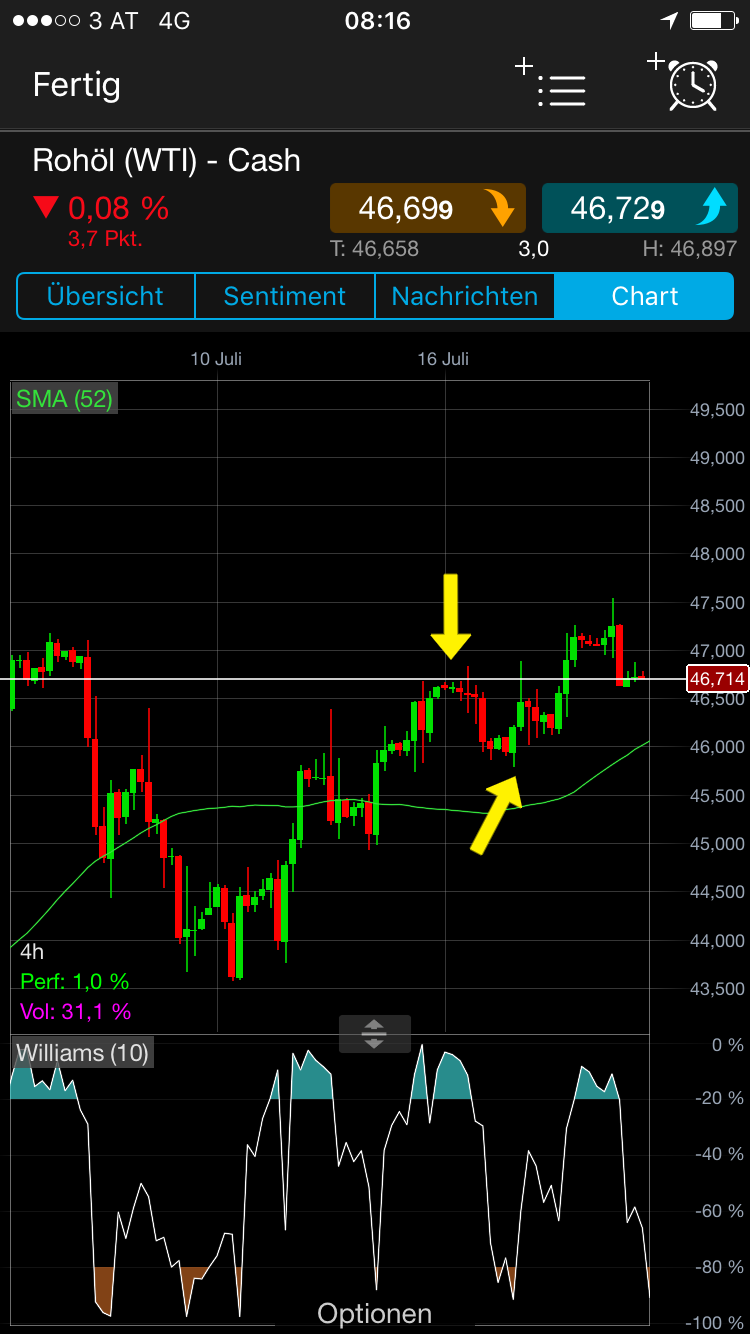Open the Williams (10) indicator settings
This screenshot has width=750, height=1334.
(x=82, y=1052)
